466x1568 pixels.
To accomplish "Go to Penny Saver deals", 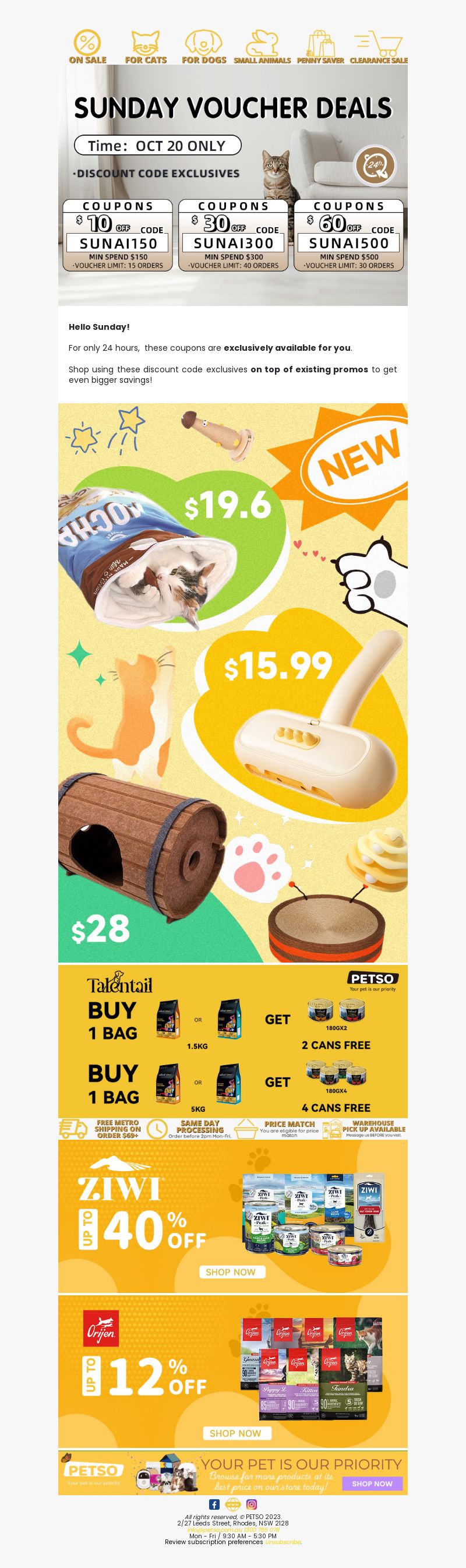I will point(320,47).
